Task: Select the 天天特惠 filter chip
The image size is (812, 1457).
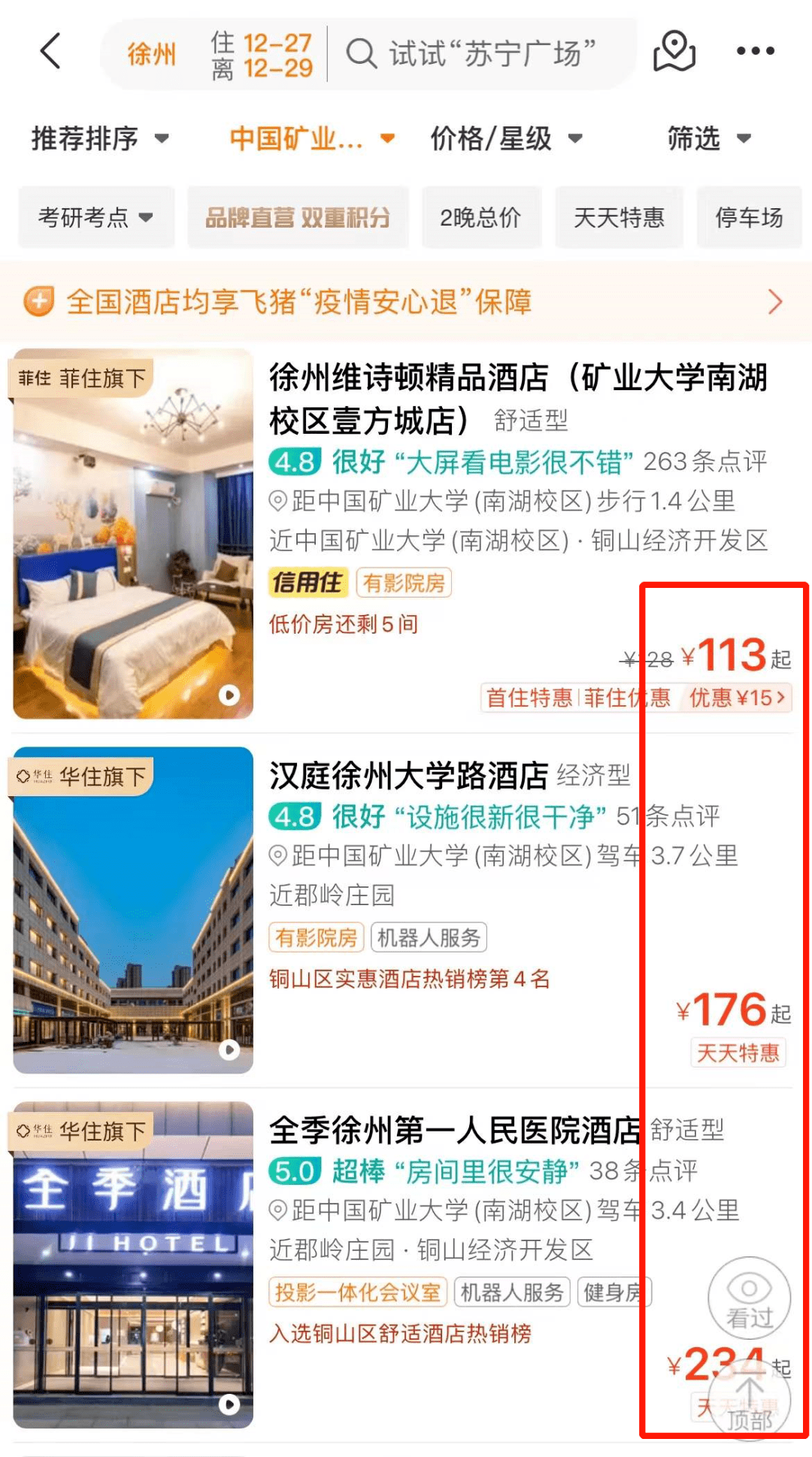Action: [x=619, y=218]
